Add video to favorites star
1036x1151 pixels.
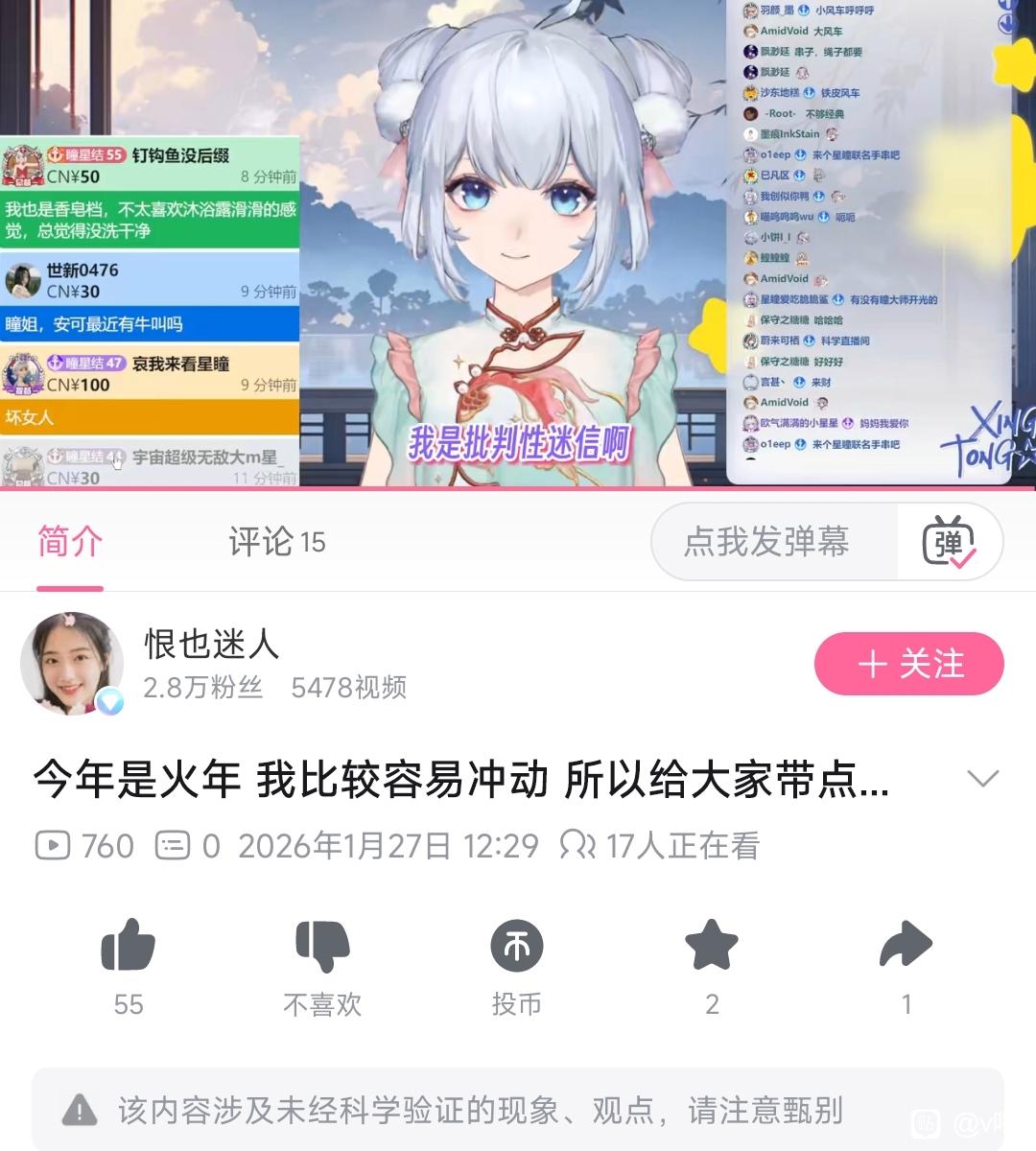pos(712,945)
